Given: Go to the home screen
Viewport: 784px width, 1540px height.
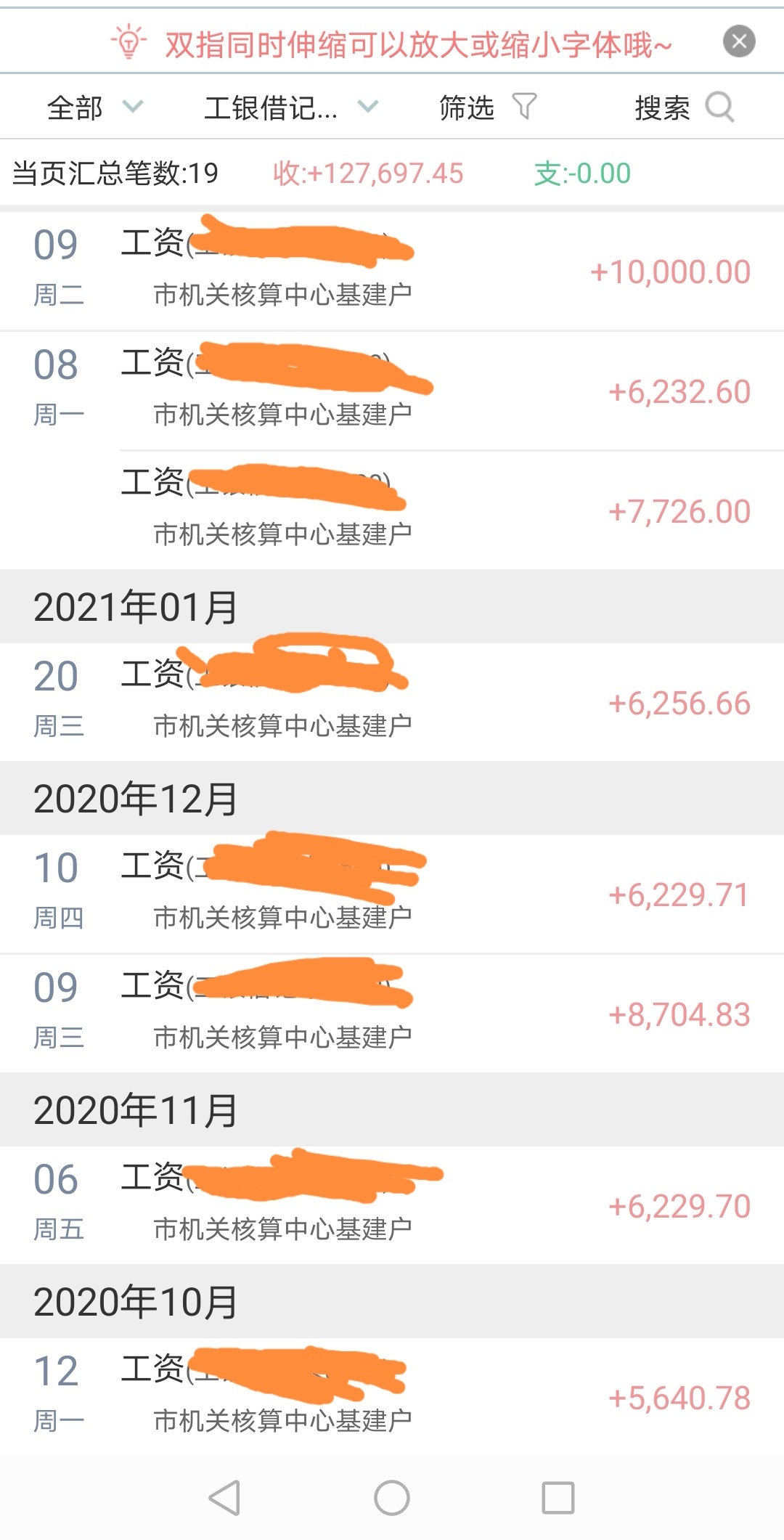Looking at the screenshot, I should pyautogui.click(x=392, y=1497).
